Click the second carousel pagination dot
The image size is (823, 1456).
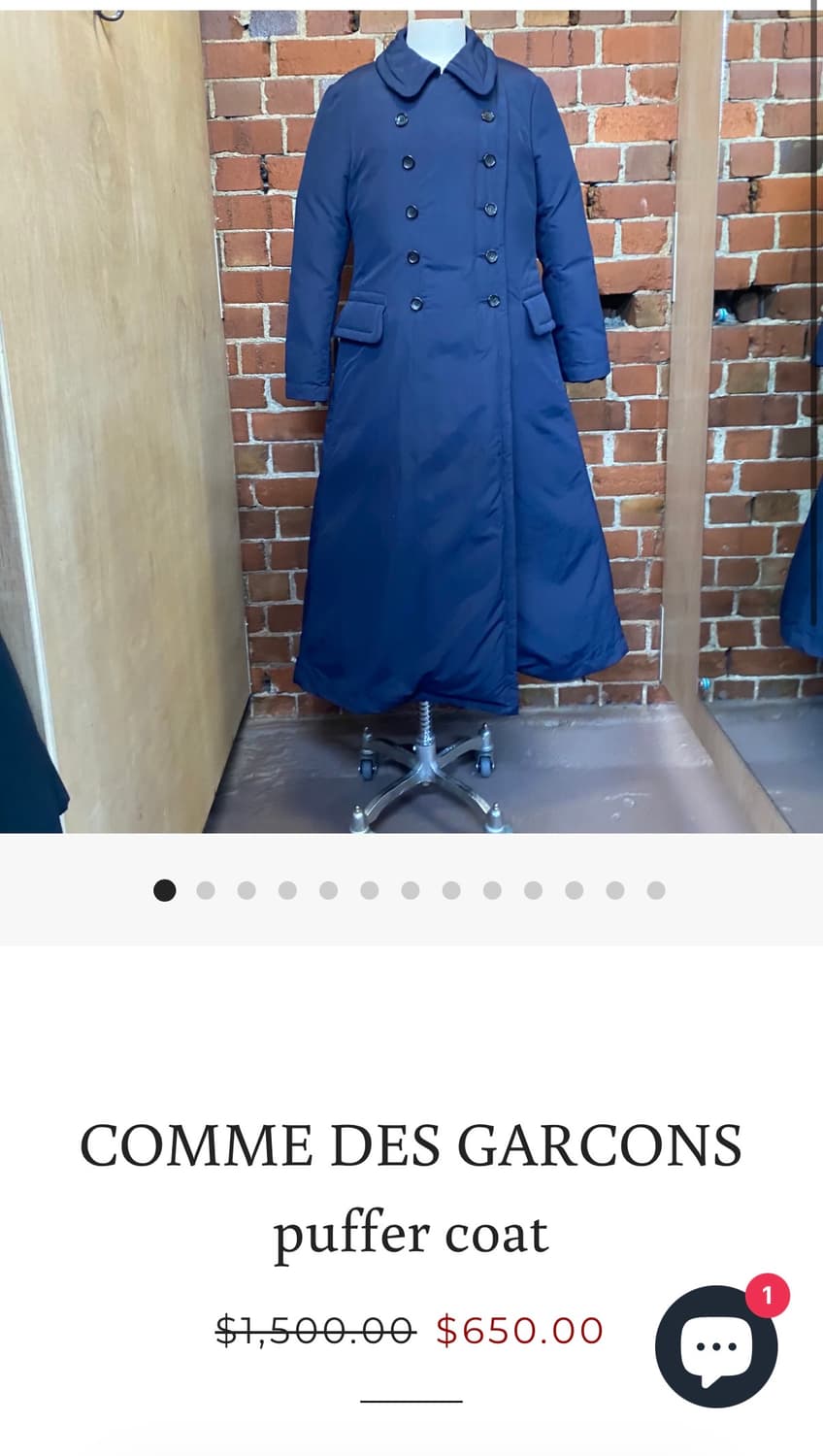point(206,889)
